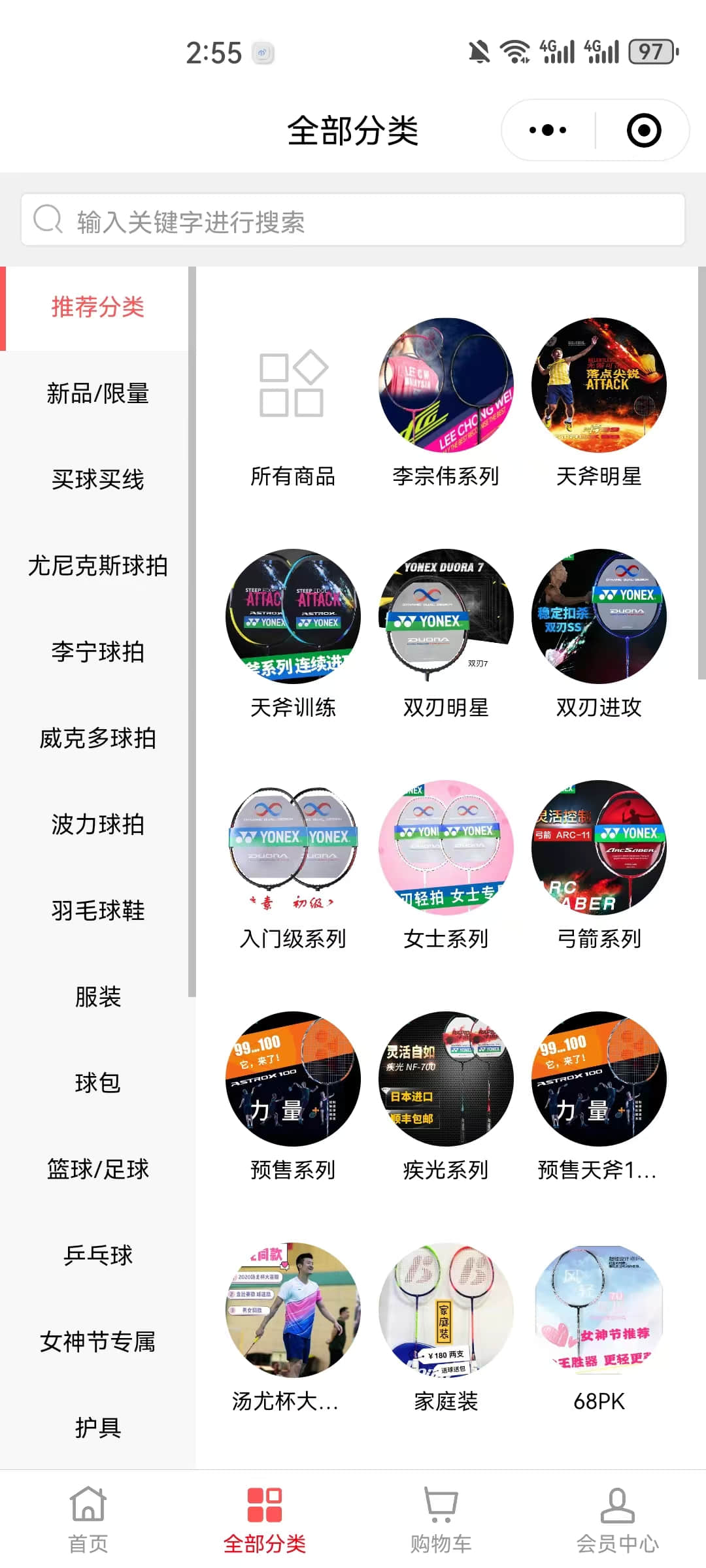Open the 购物车 tab
706x1568 pixels.
[441, 1520]
